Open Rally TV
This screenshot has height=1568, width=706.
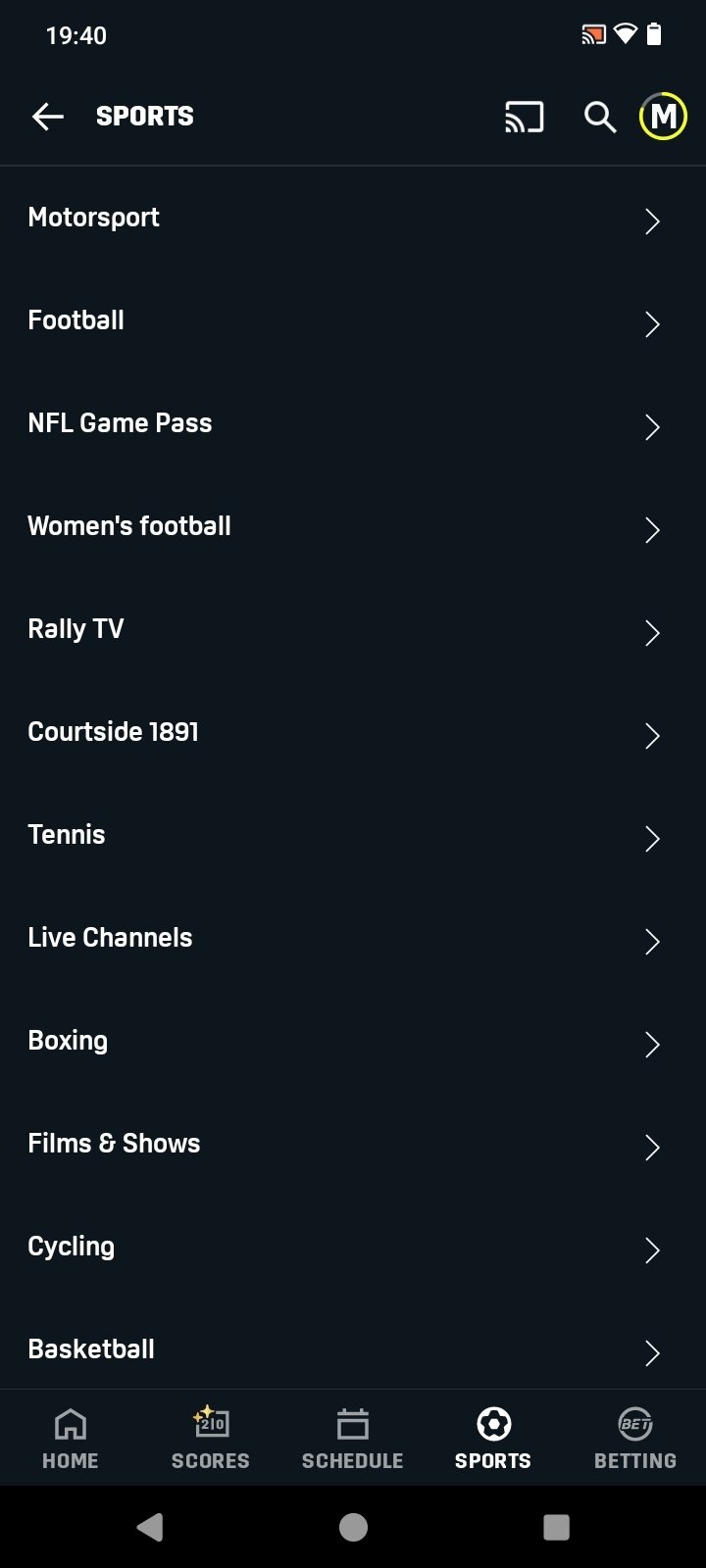tap(353, 631)
